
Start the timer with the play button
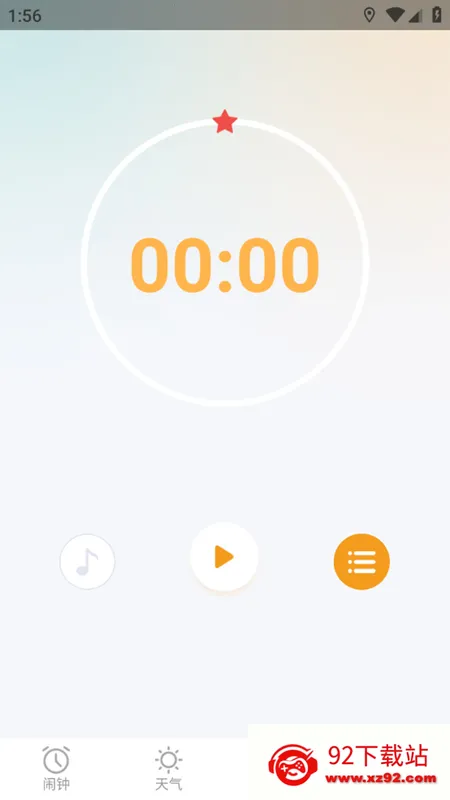224,556
